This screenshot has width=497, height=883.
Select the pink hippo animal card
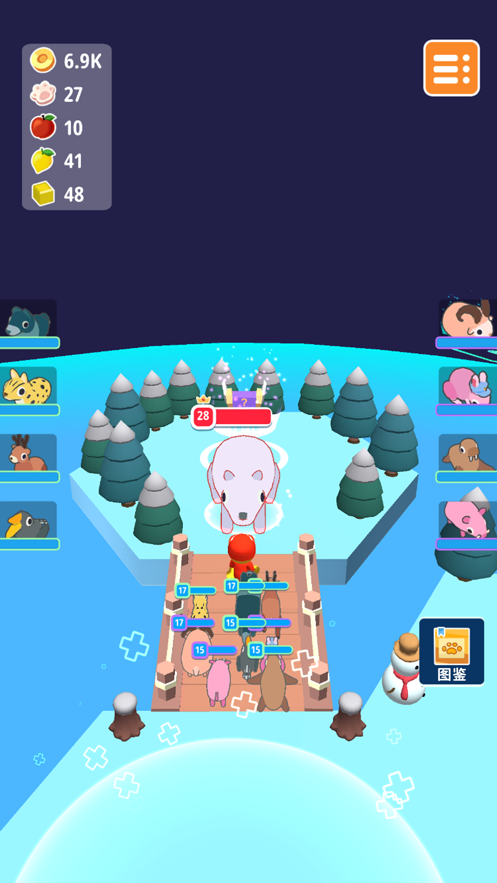(467, 525)
